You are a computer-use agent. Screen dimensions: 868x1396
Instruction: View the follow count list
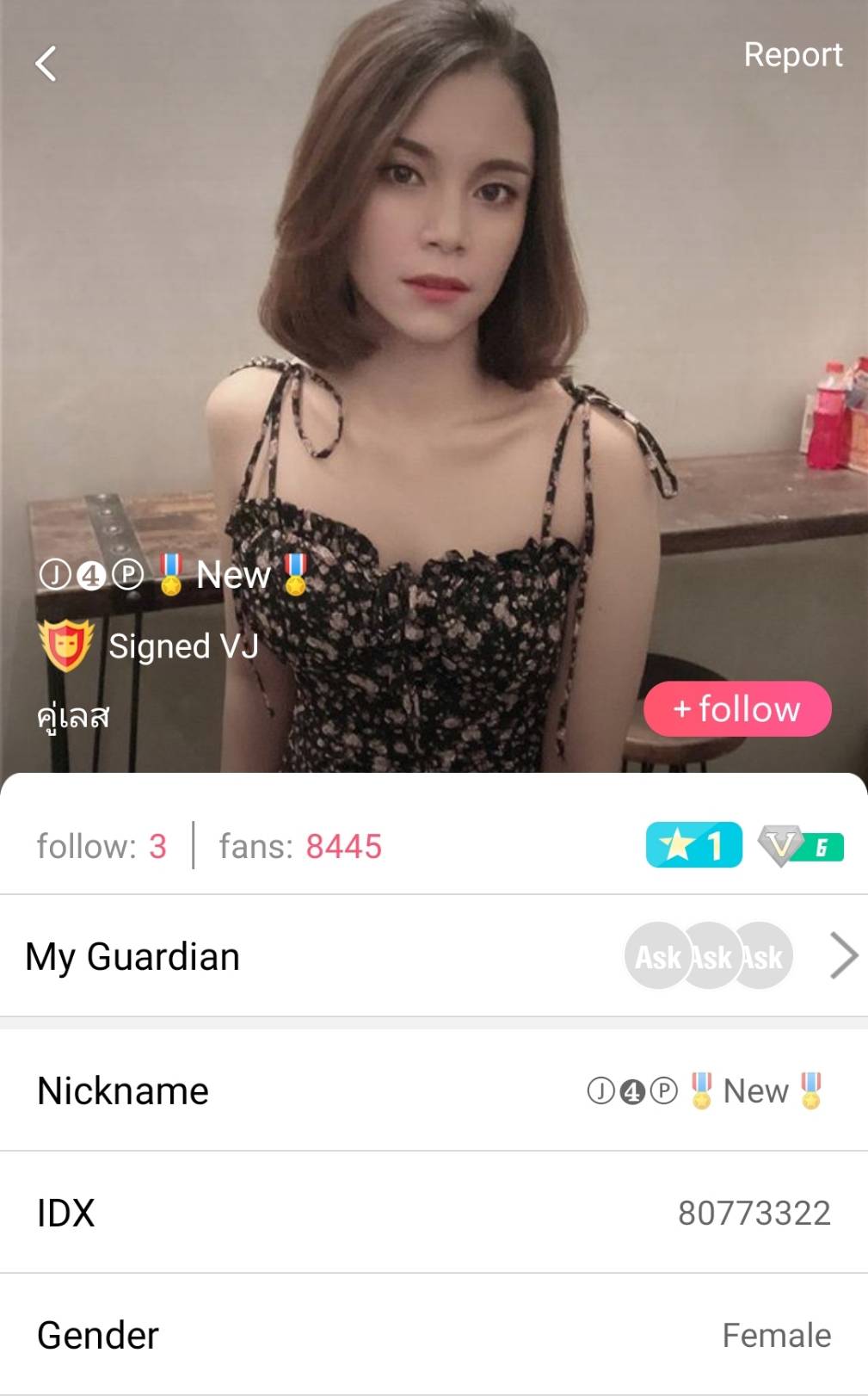coord(102,846)
